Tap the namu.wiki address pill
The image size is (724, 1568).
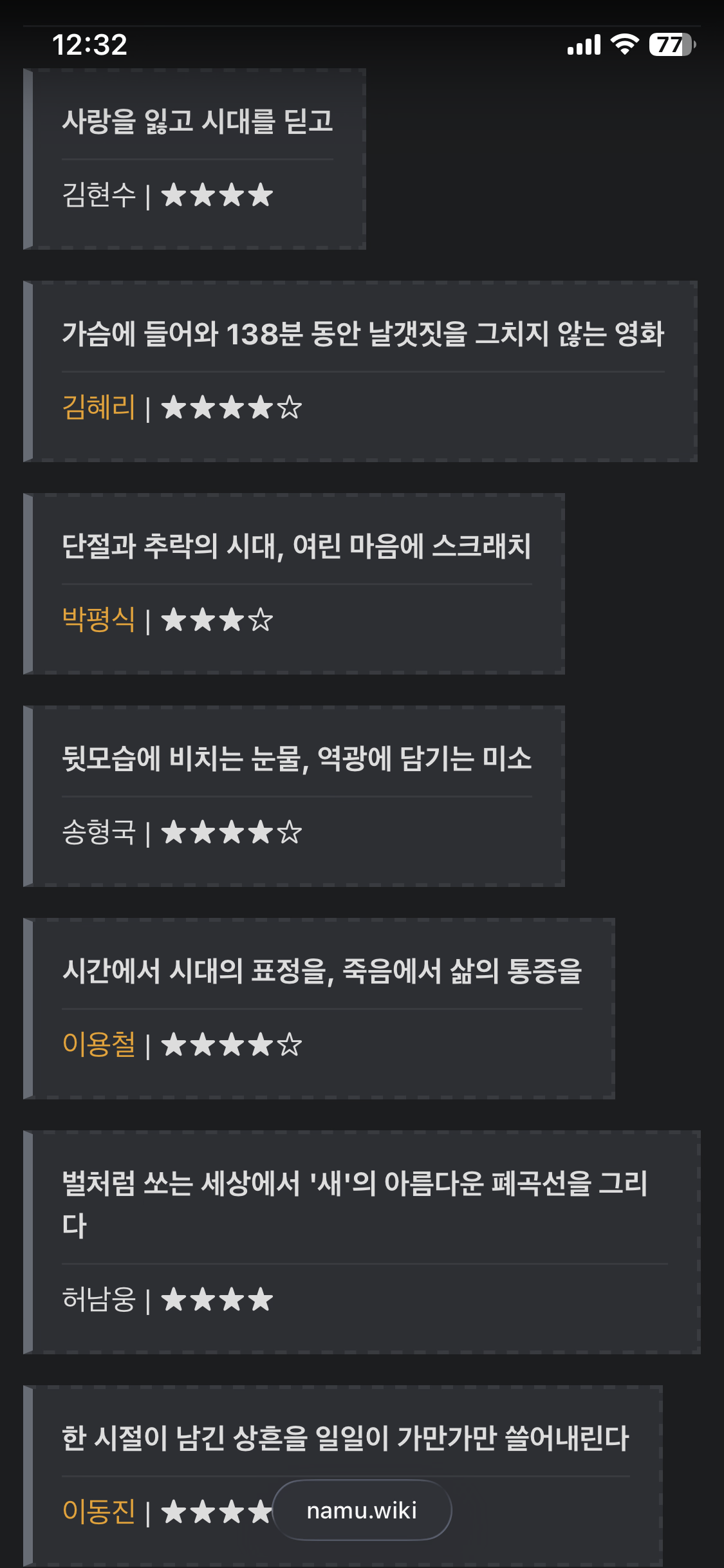pyautogui.click(x=362, y=1510)
